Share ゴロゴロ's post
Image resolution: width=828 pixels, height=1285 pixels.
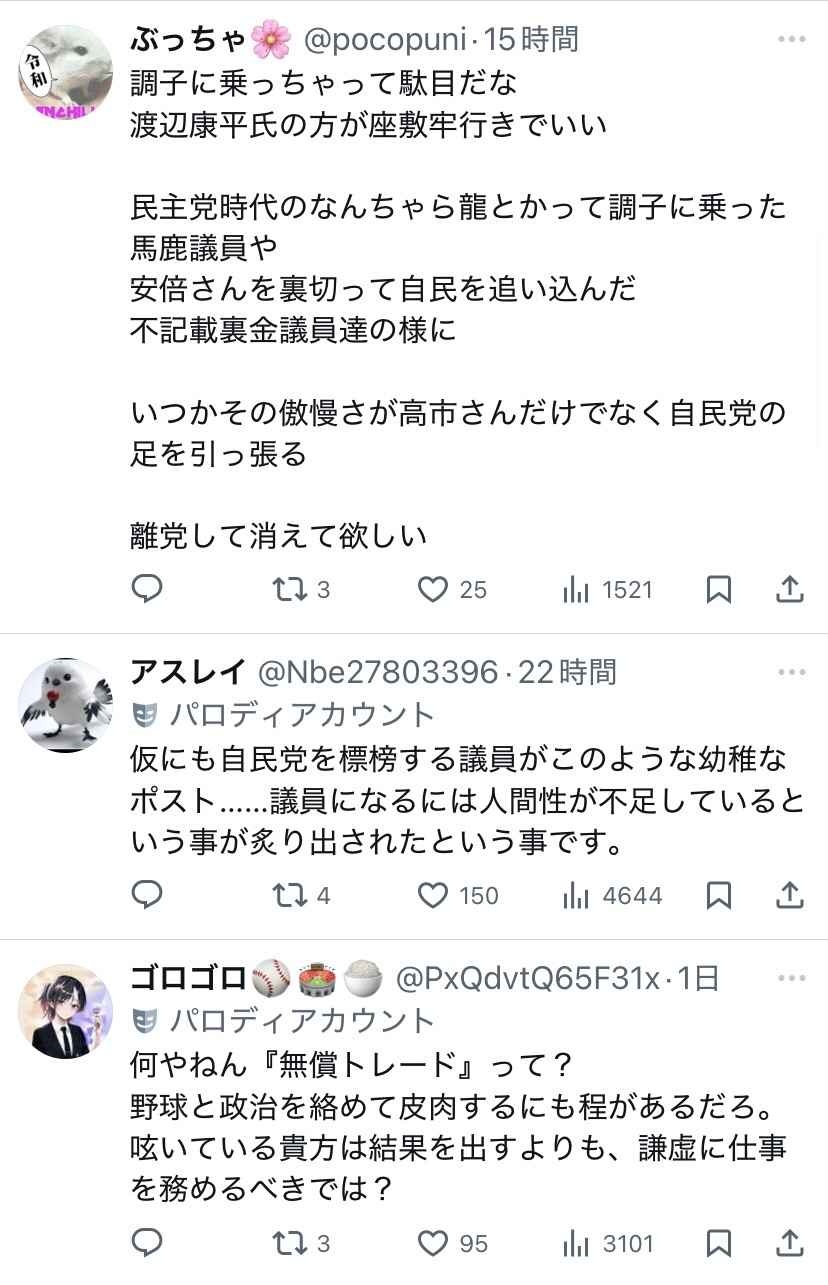coord(790,1243)
